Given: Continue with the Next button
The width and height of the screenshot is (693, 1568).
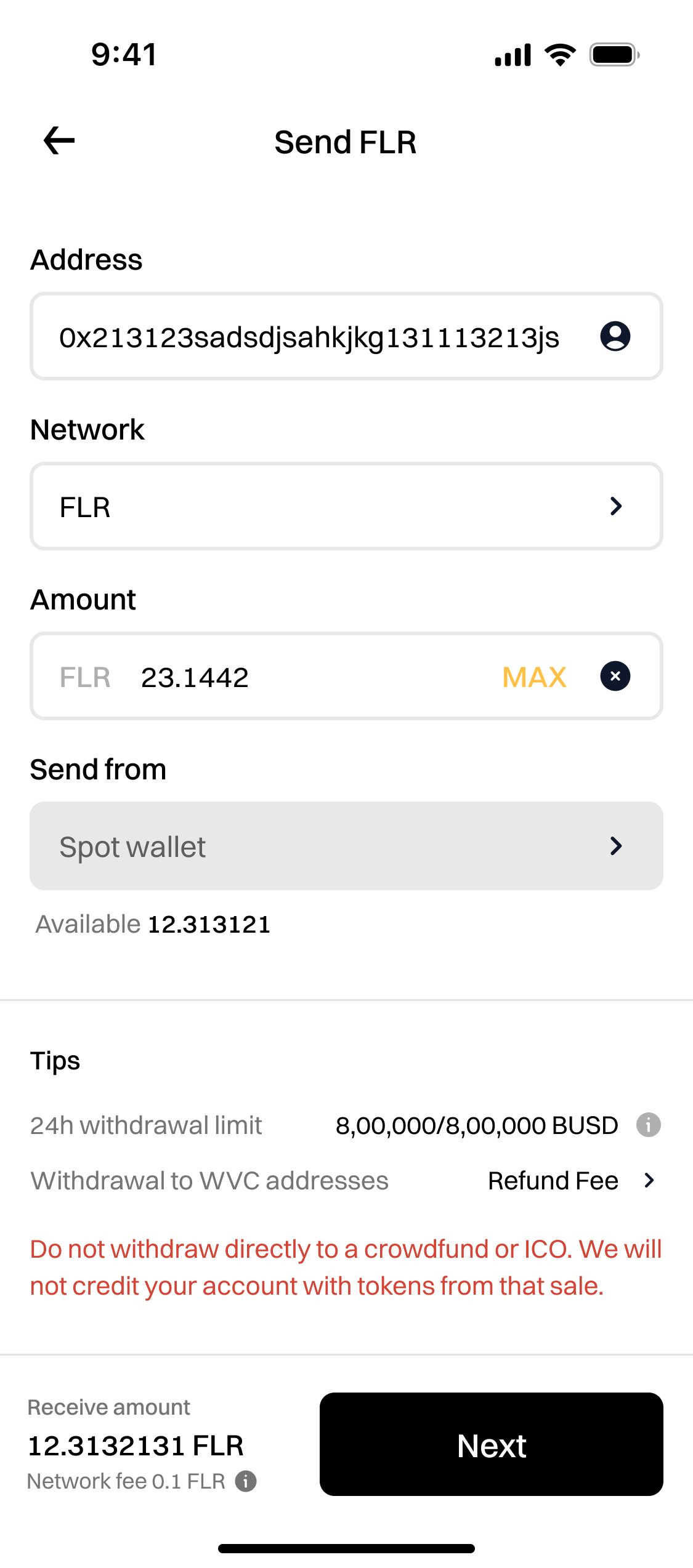Looking at the screenshot, I should pos(491,1444).
